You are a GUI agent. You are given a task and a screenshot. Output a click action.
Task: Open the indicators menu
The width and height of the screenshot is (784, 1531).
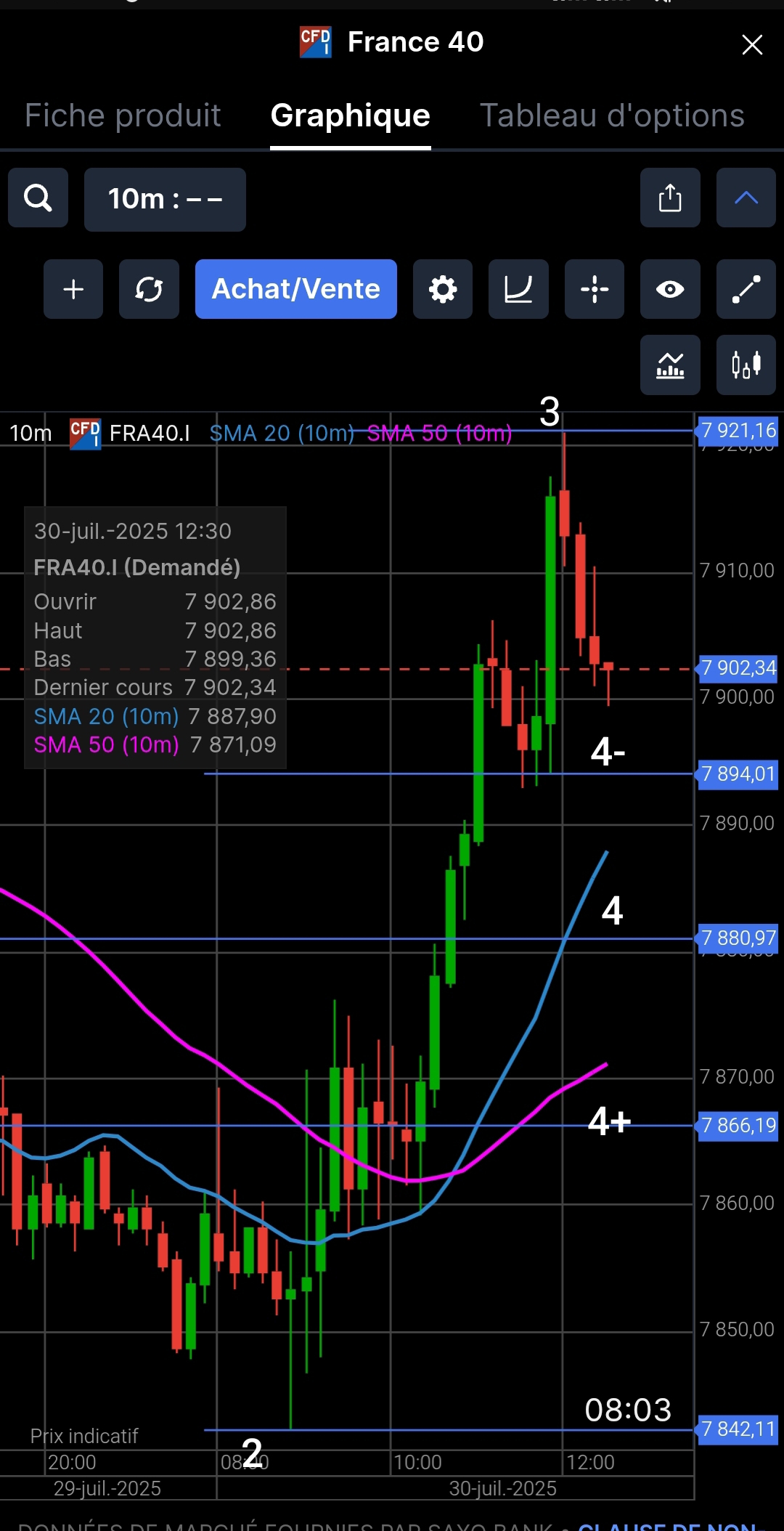[670, 365]
